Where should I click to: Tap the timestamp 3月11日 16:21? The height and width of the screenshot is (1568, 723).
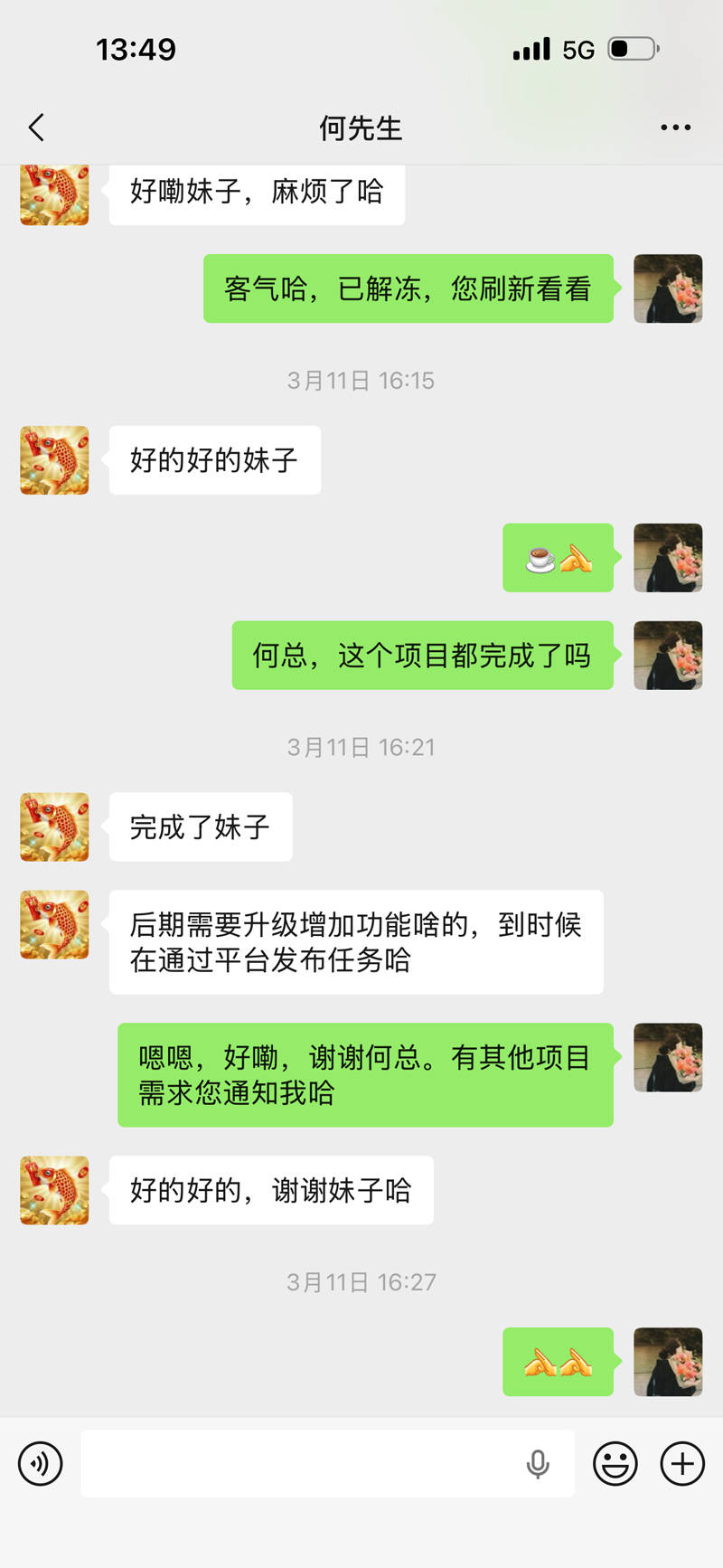361,747
